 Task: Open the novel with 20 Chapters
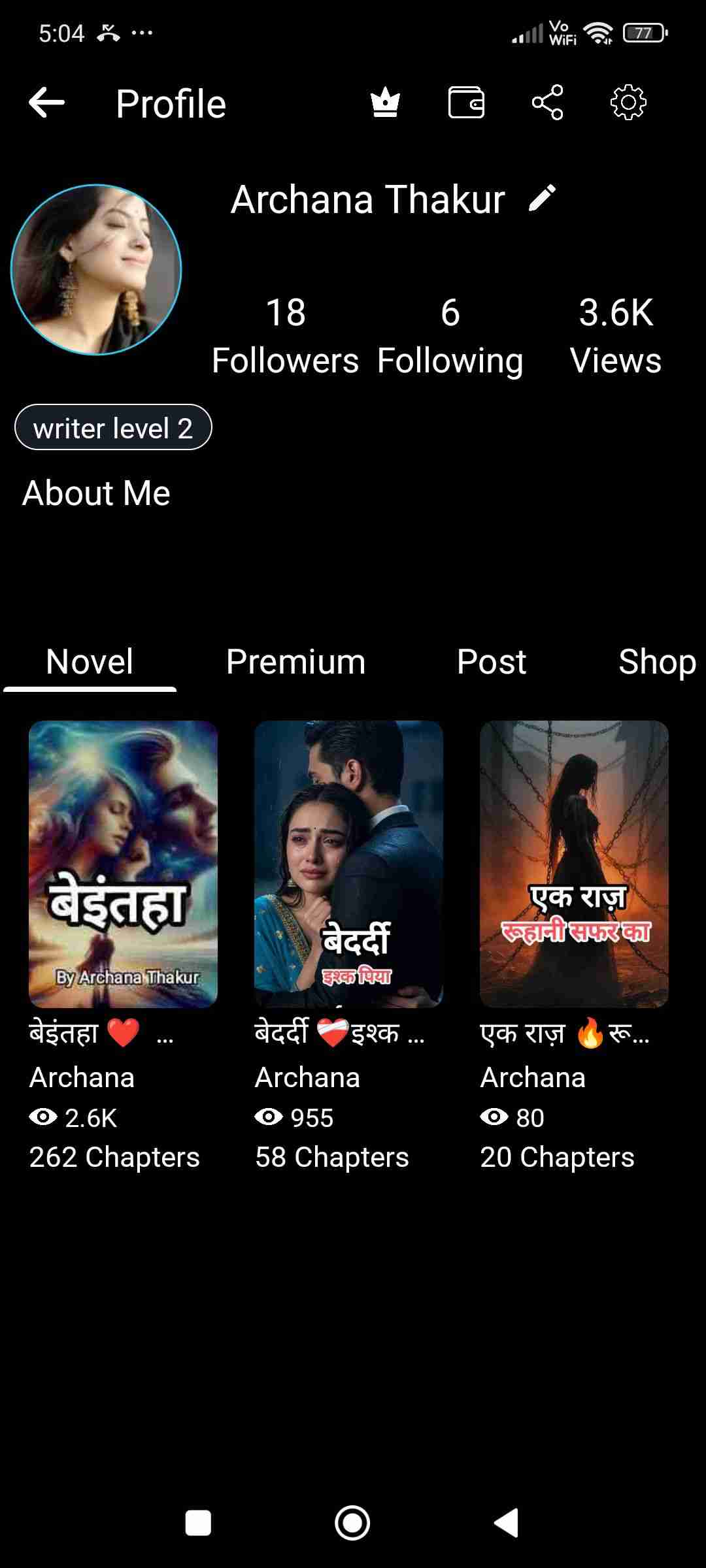[x=574, y=864]
